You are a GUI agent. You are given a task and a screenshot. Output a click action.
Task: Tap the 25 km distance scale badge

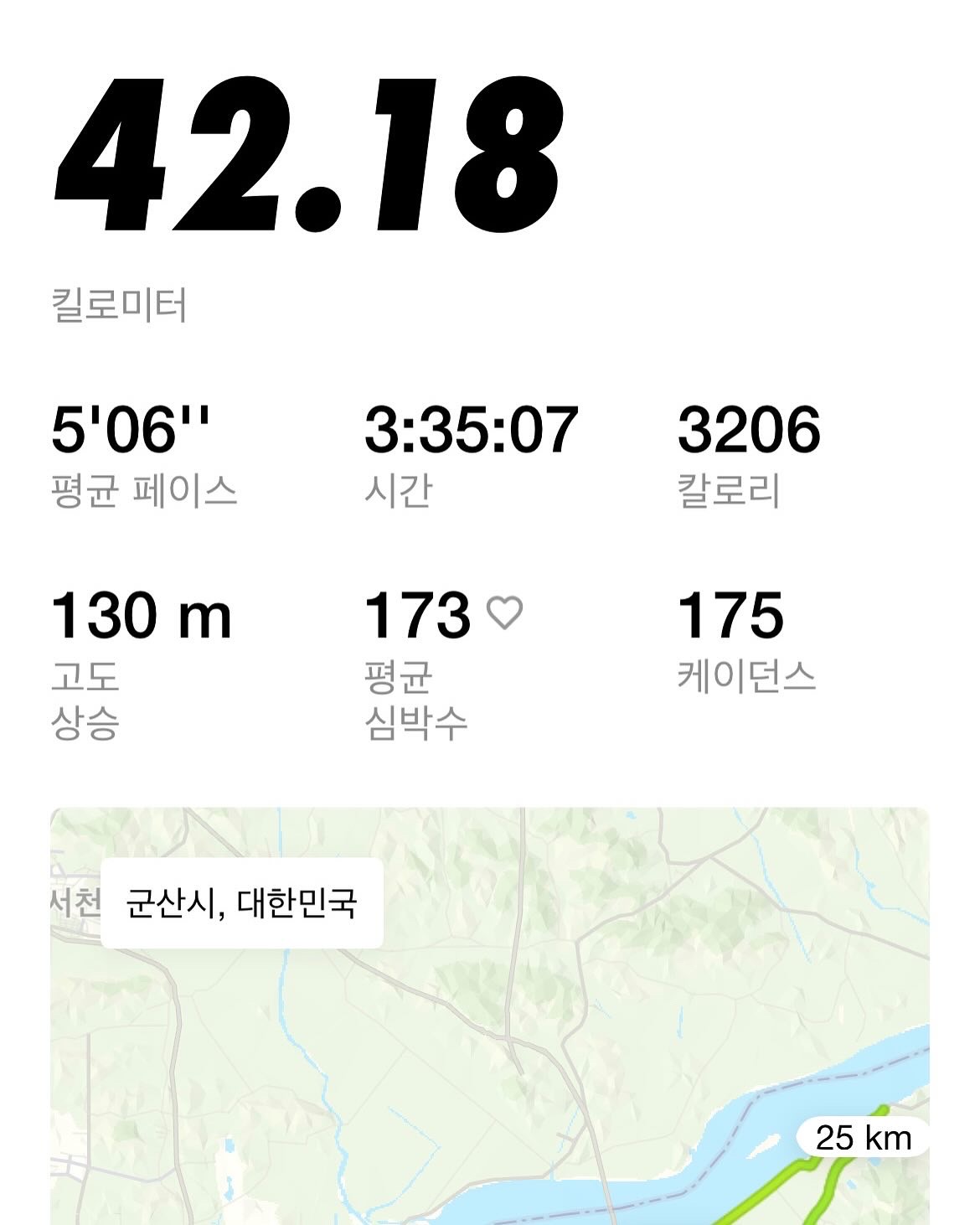pyautogui.click(x=861, y=1138)
